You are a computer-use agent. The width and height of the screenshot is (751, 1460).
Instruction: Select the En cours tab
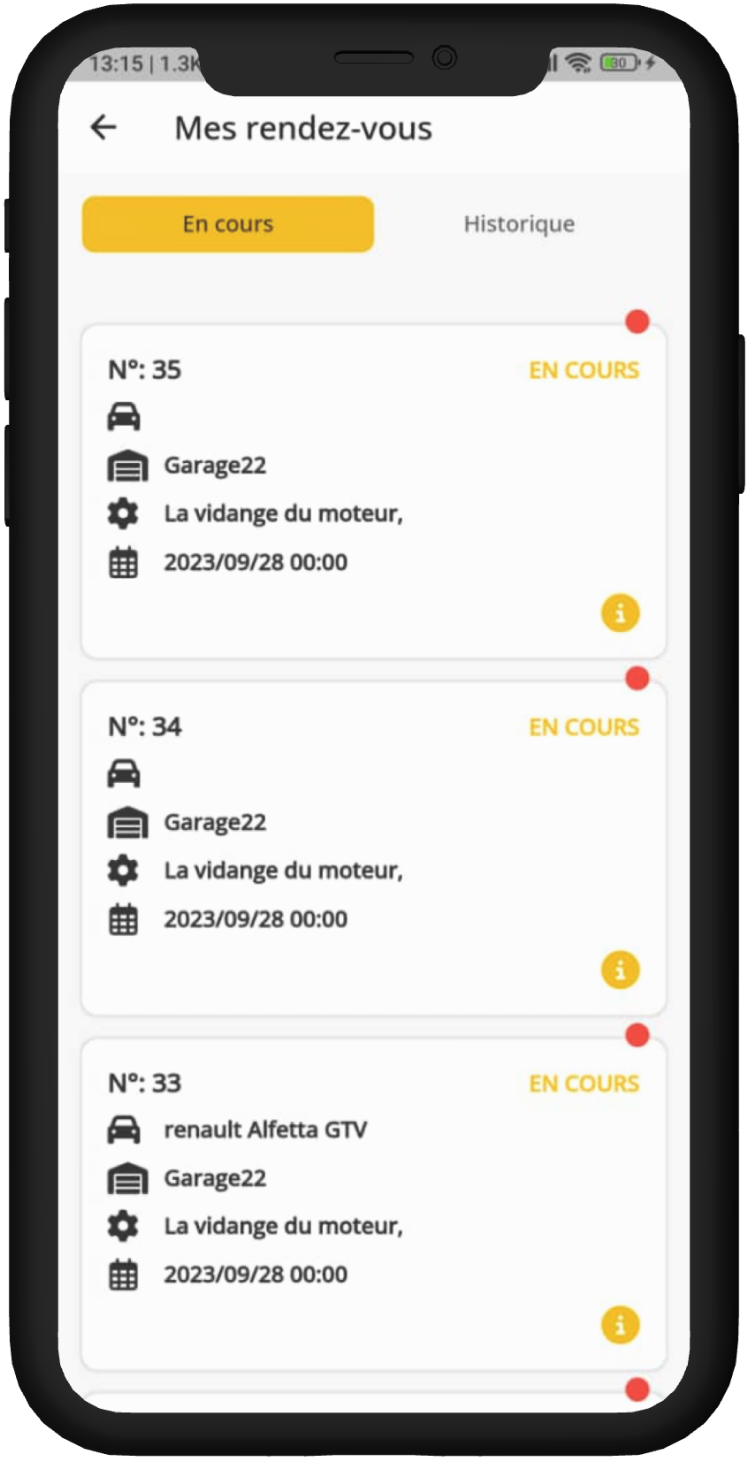pos(228,224)
